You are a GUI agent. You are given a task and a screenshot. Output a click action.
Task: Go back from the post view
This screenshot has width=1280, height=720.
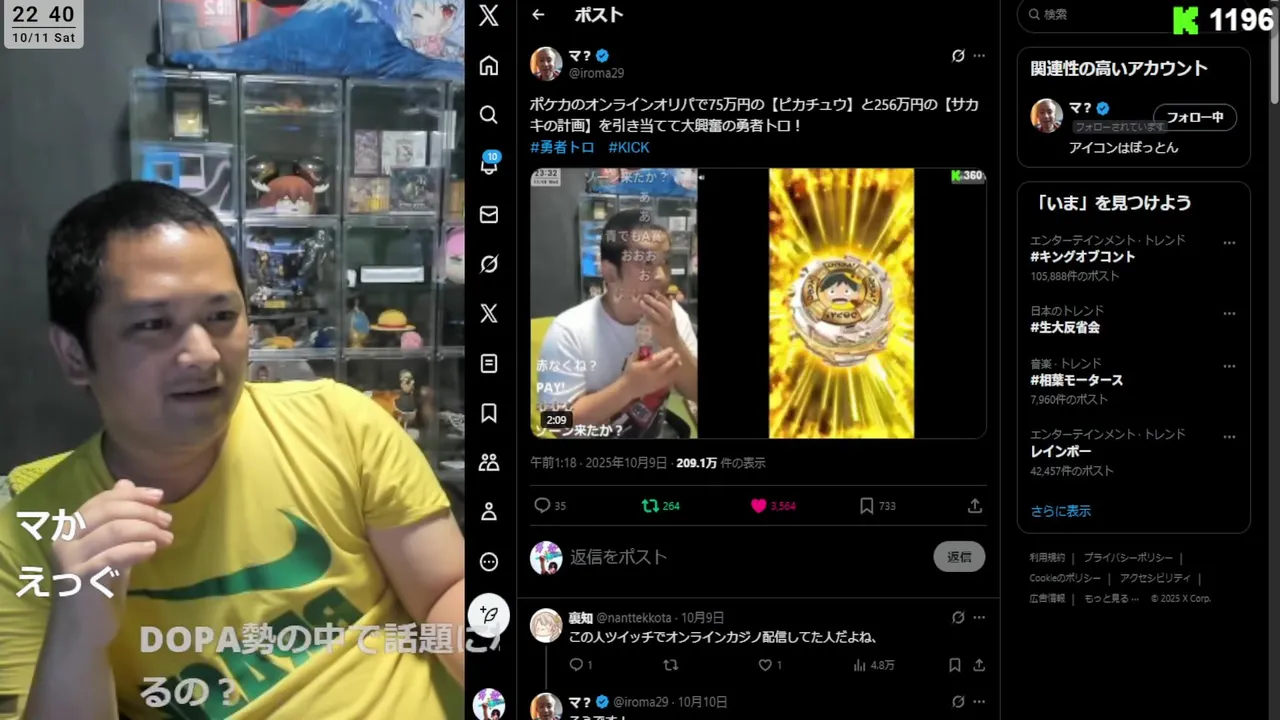(x=538, y=14)
